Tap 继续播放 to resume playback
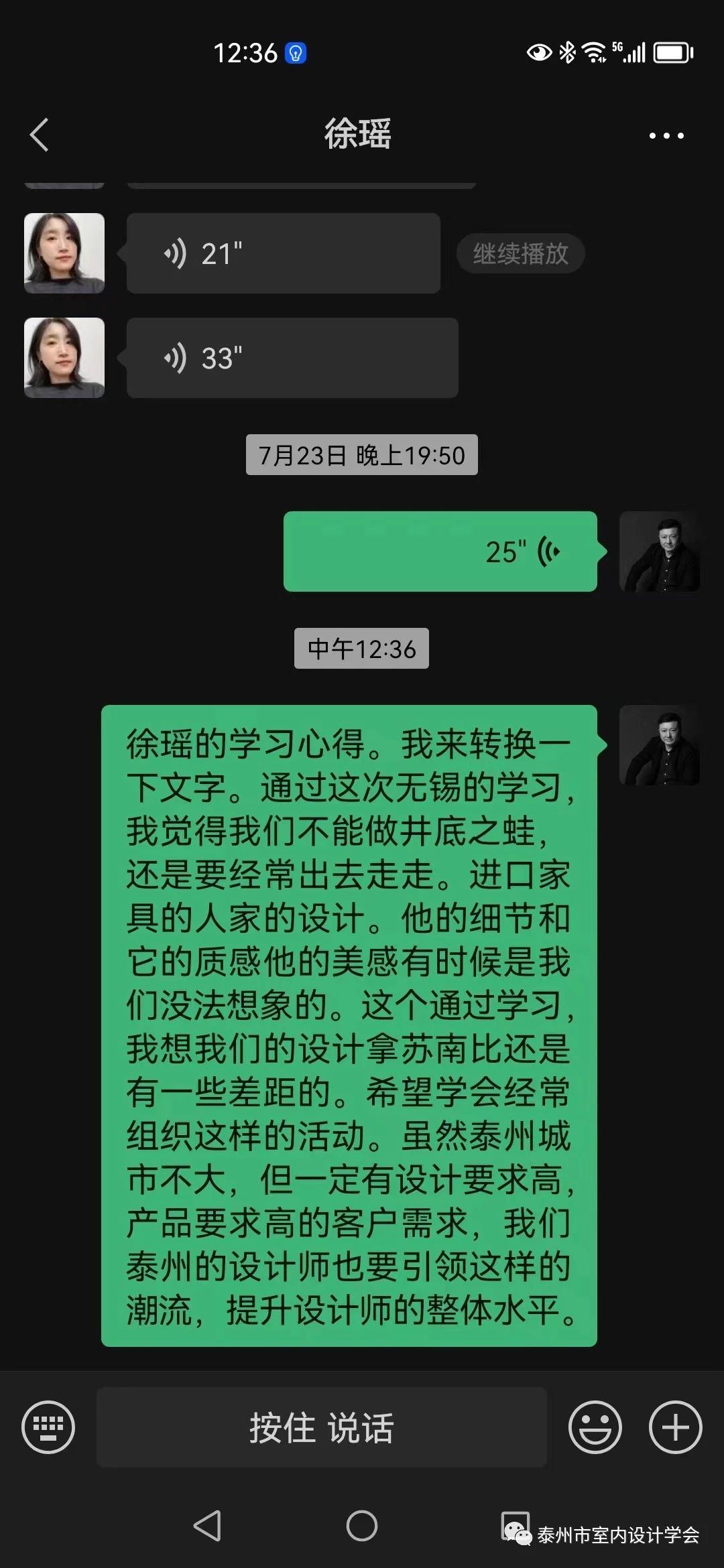 (520, 253)
